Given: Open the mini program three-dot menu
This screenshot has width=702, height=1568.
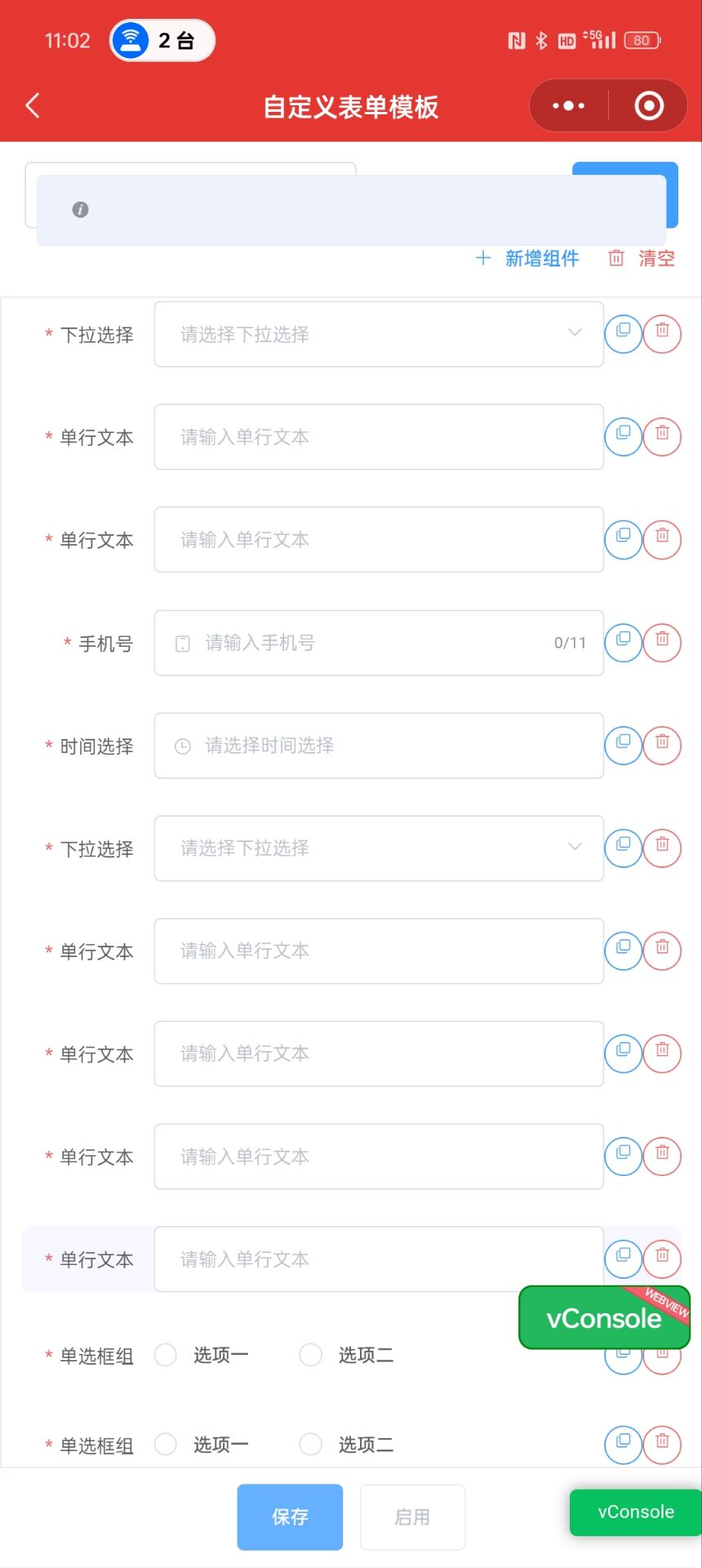Looking at the screenshot, I should (x=568, y=105).
